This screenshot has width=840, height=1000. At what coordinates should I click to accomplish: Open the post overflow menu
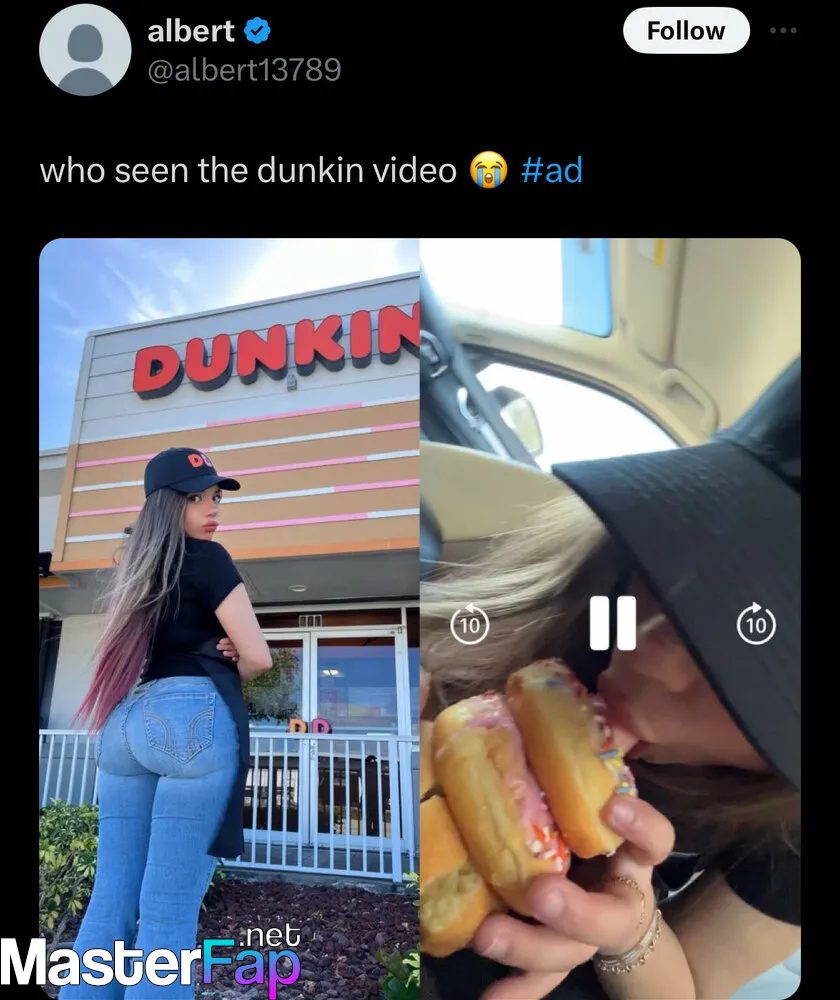point(783,31)
